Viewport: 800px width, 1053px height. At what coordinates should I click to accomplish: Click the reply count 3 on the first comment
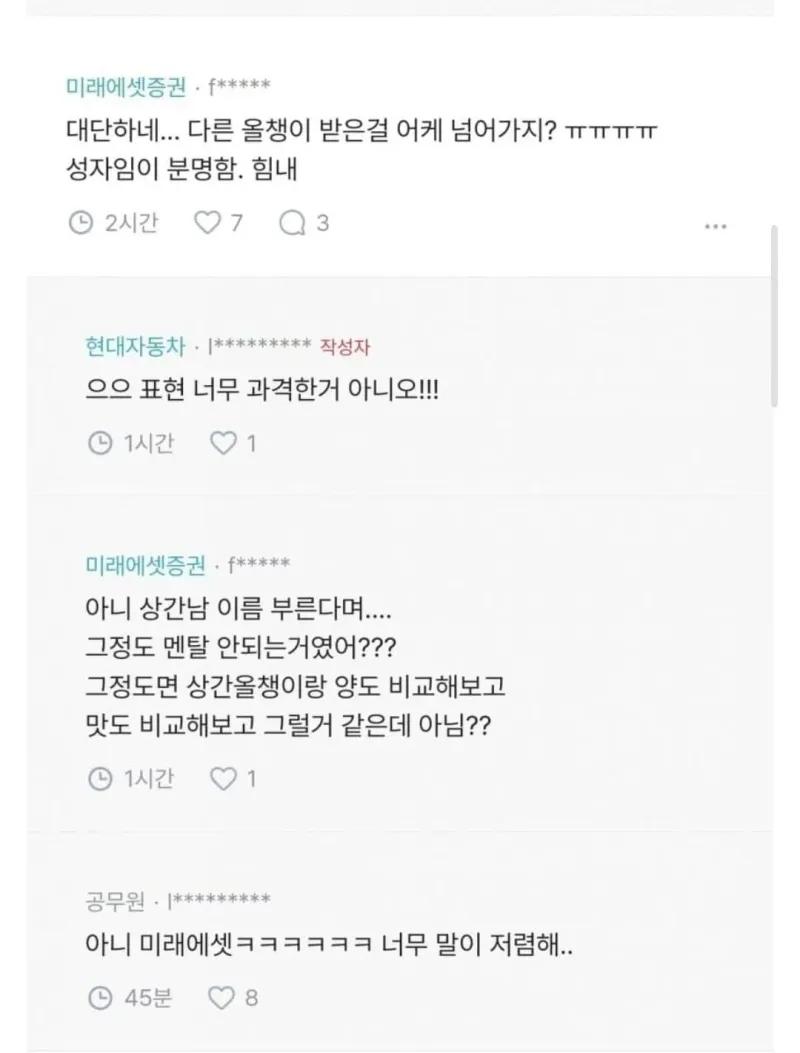[x=316, y=224]
